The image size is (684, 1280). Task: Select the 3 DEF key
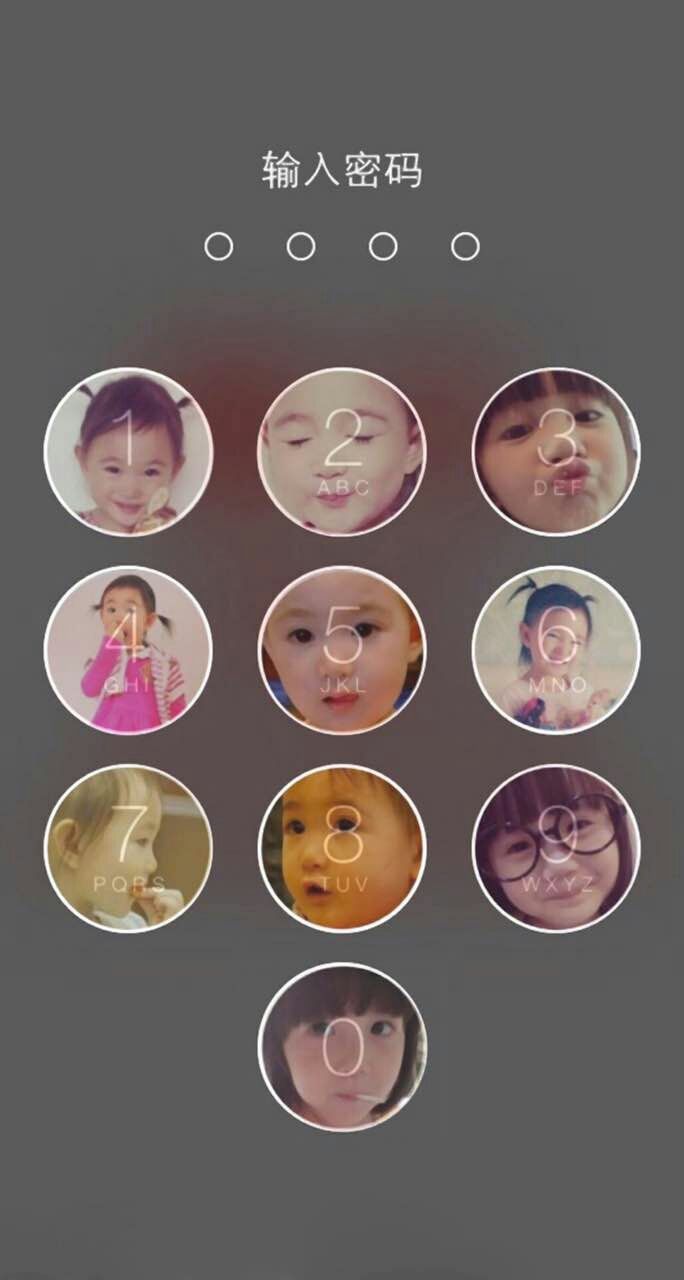tap(556, 452)
